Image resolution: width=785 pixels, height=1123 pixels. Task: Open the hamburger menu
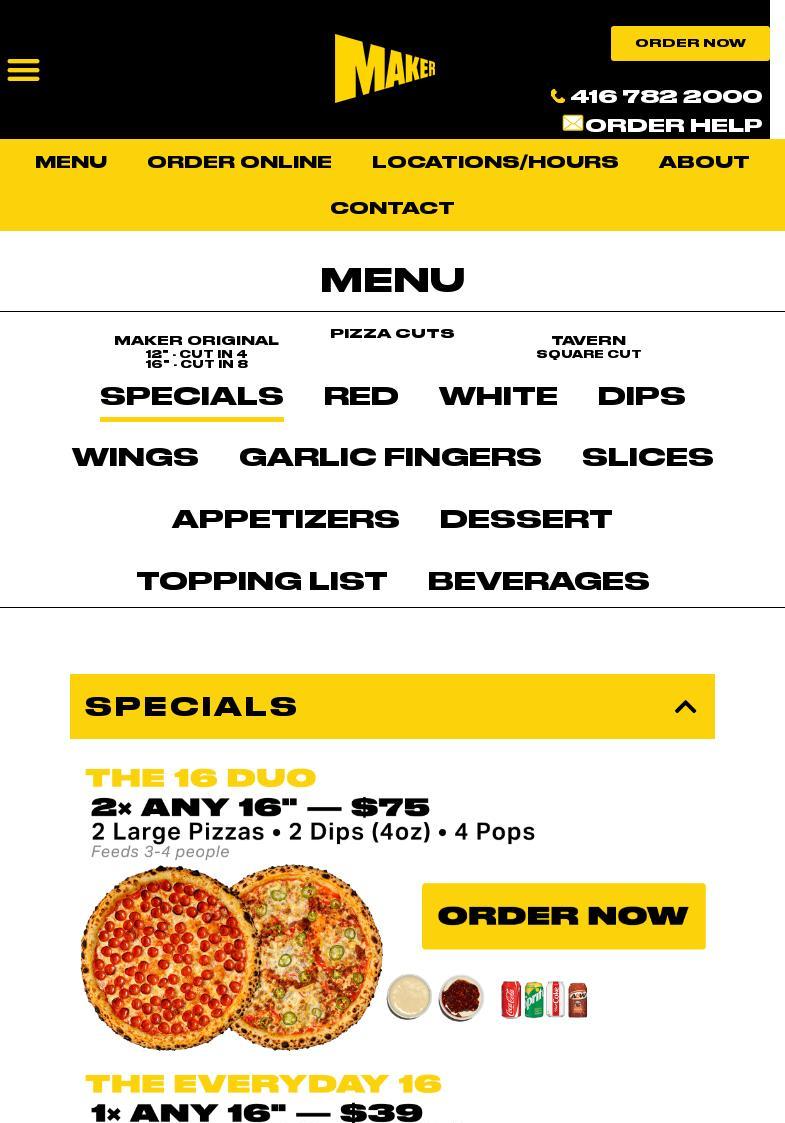point(23,70)
